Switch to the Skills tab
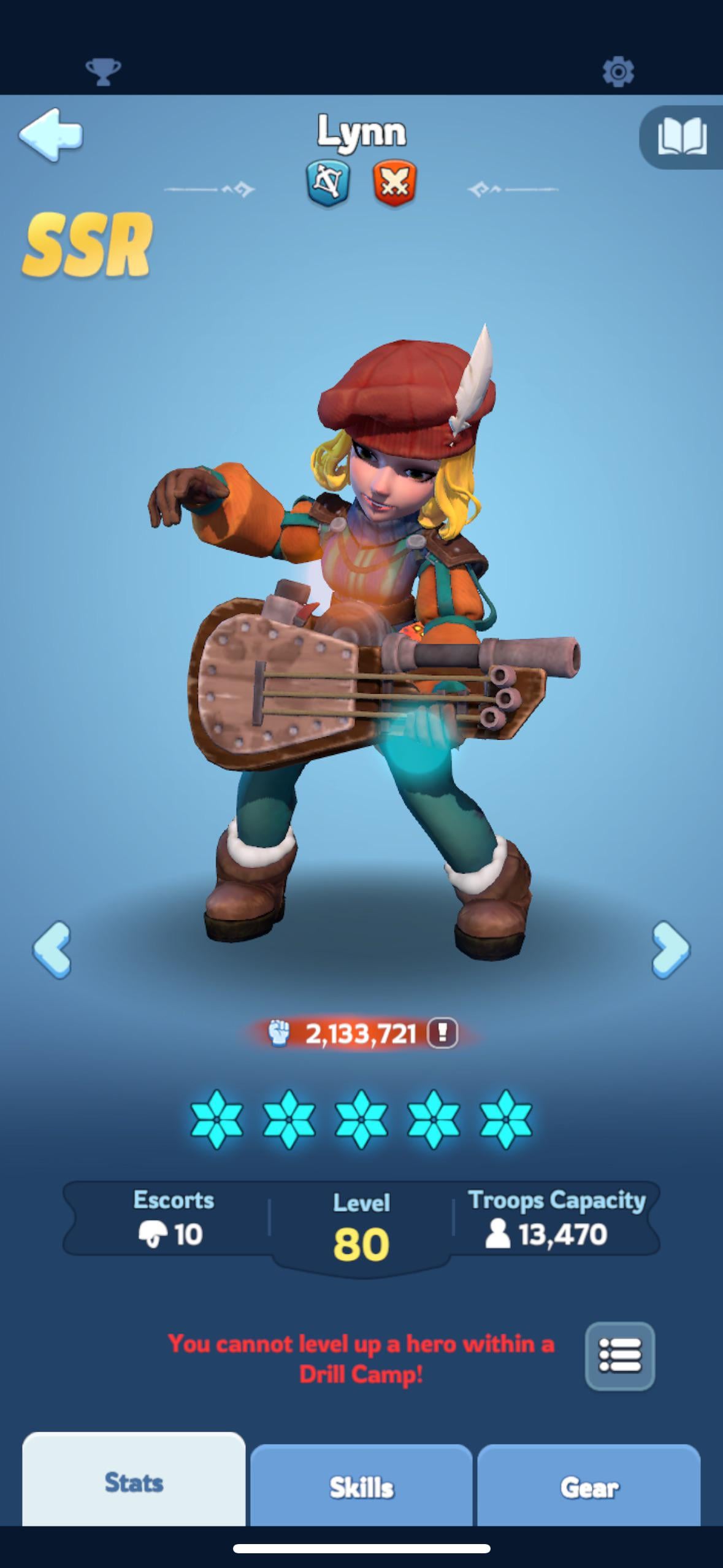This screenshot has width=723, height=1568. [361, 1487]
